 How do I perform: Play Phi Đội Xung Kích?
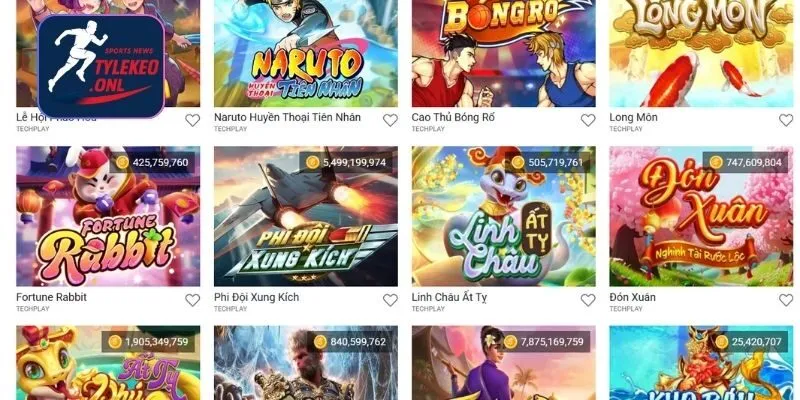pos(305,217)
